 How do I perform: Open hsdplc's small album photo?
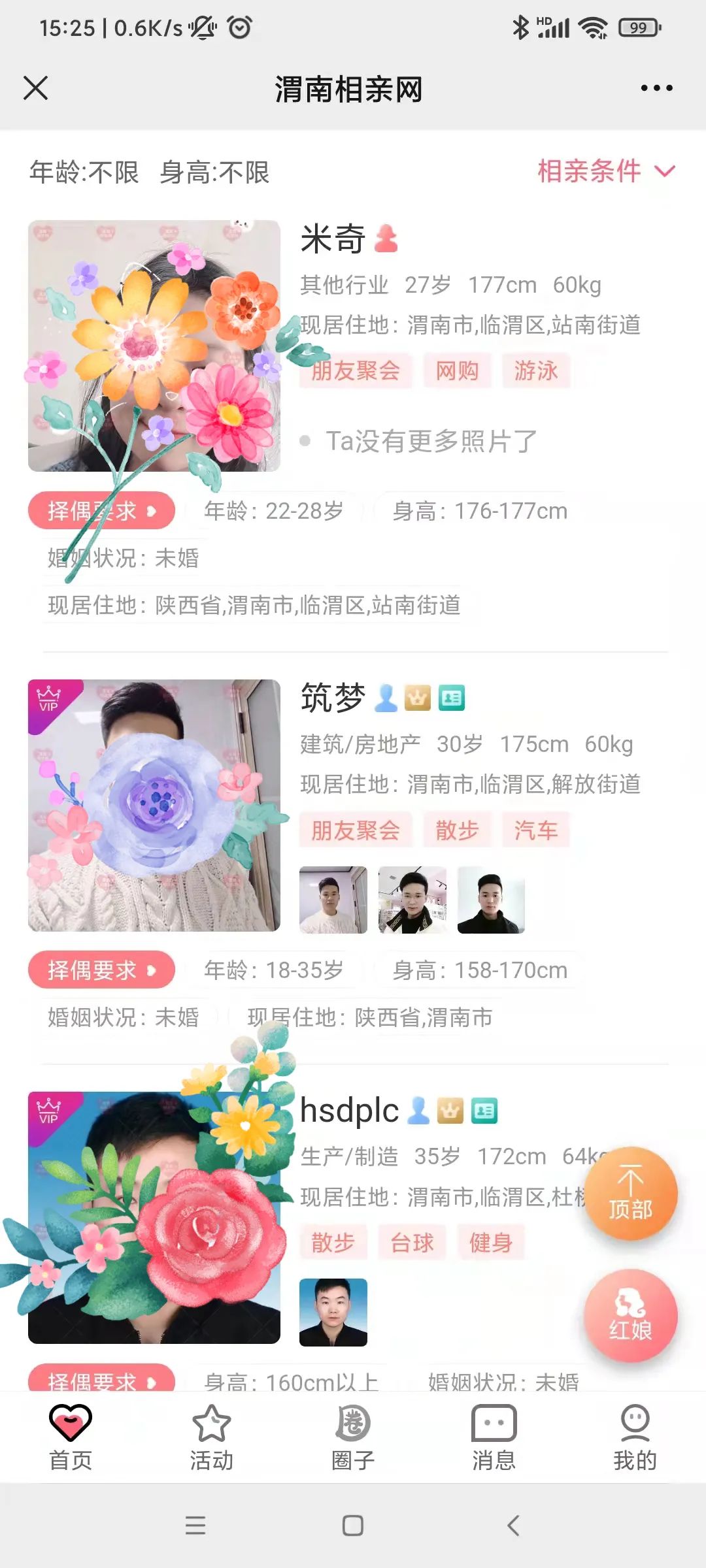[333, 1312]
